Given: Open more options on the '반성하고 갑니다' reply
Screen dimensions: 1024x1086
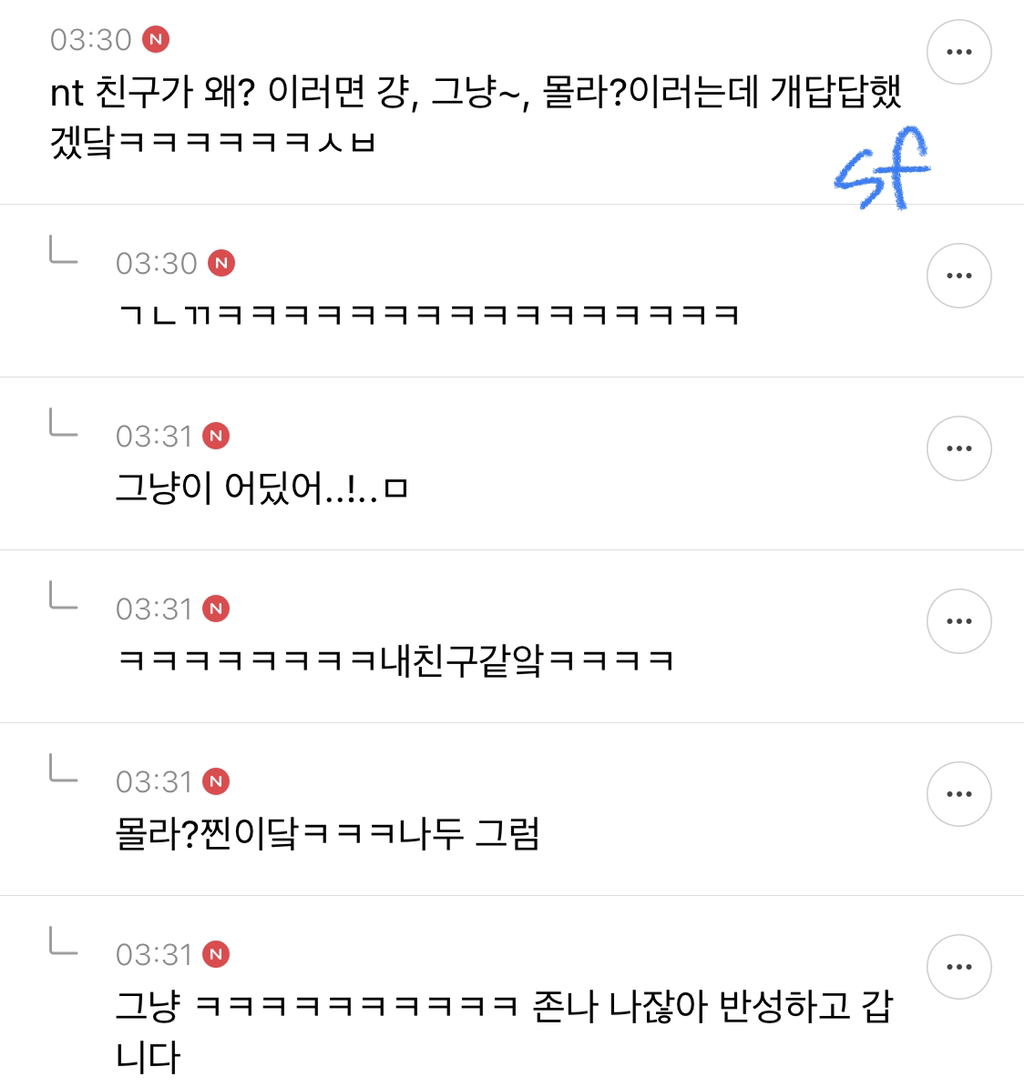Looking at the screenshot, I should pos(959,967).
